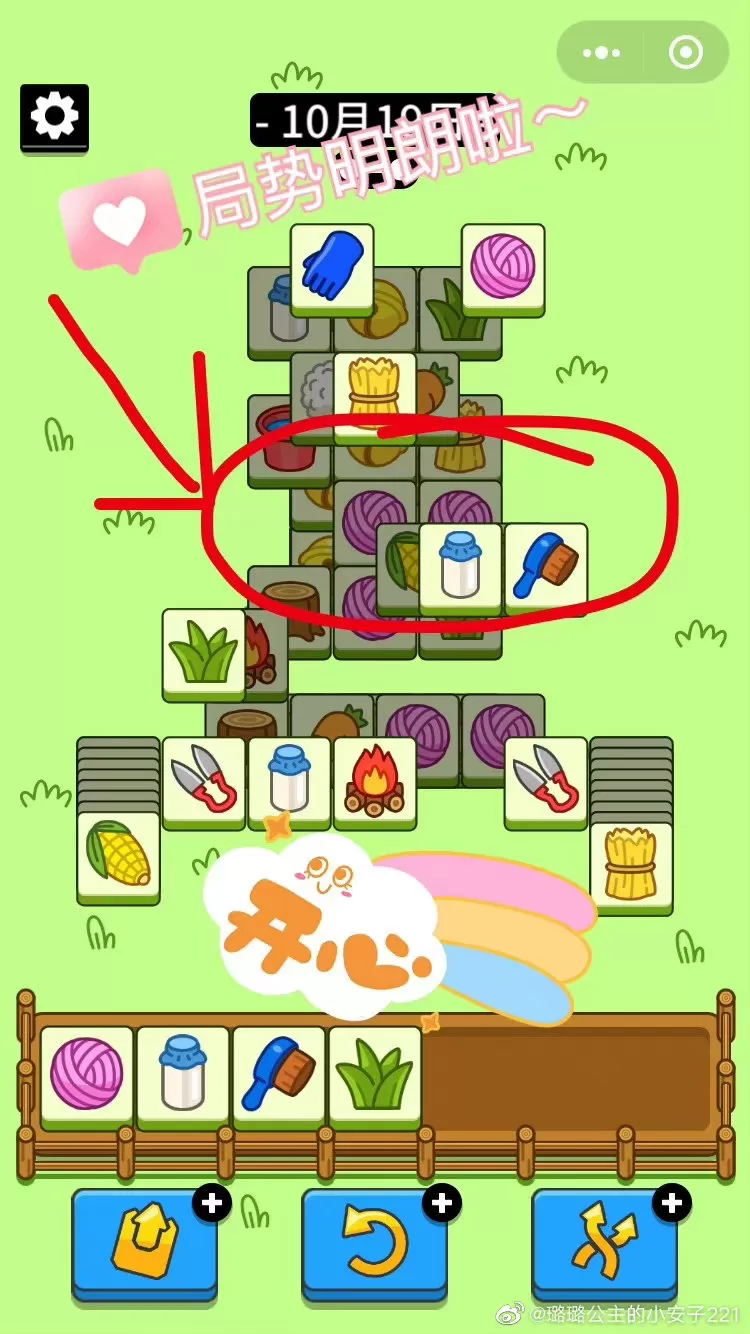
Task: Pick the campfire tile
Action: [x=375, y=780]
